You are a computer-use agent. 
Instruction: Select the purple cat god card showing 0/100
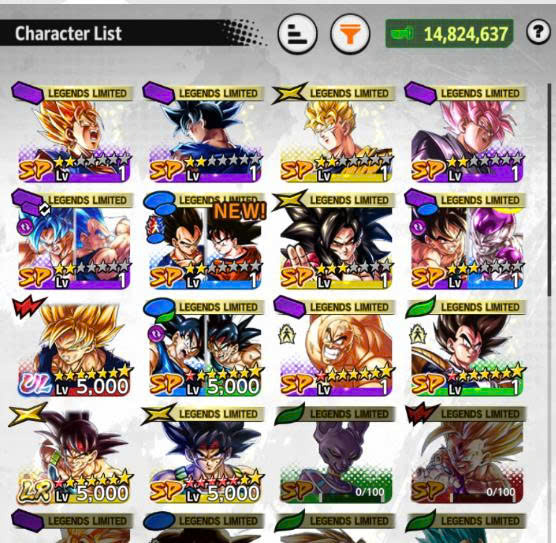tap(336, 454)
